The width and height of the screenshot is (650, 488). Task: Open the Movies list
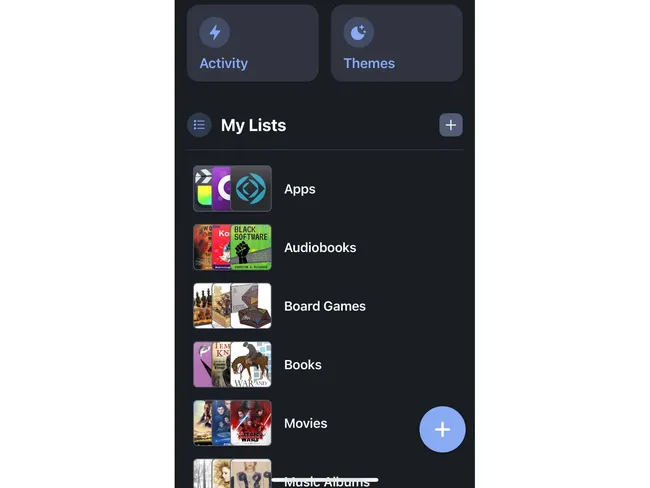(x=305, y=423)
